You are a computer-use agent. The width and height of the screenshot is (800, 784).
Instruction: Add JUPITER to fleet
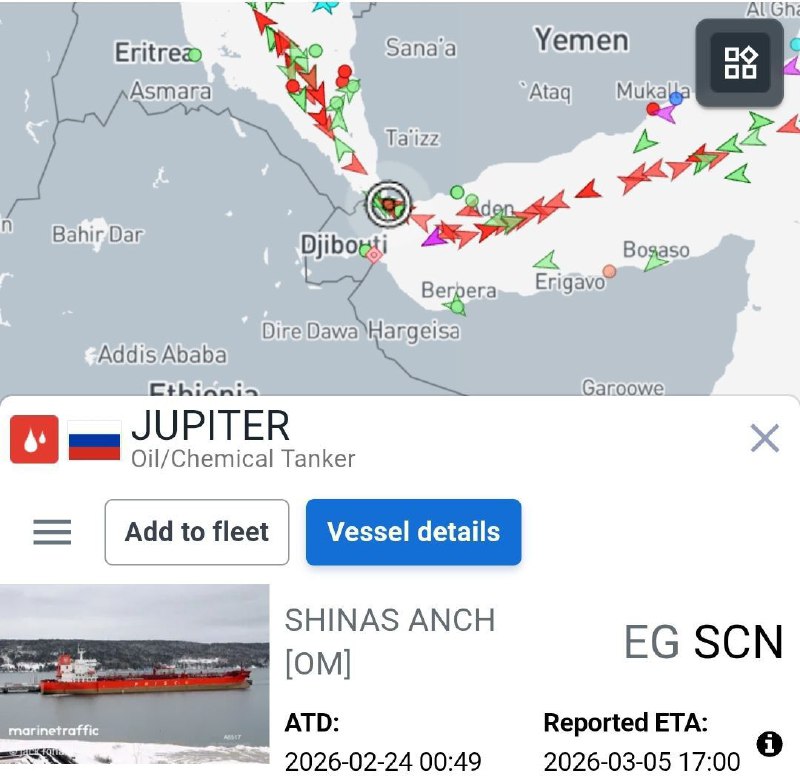pos(197,532)
